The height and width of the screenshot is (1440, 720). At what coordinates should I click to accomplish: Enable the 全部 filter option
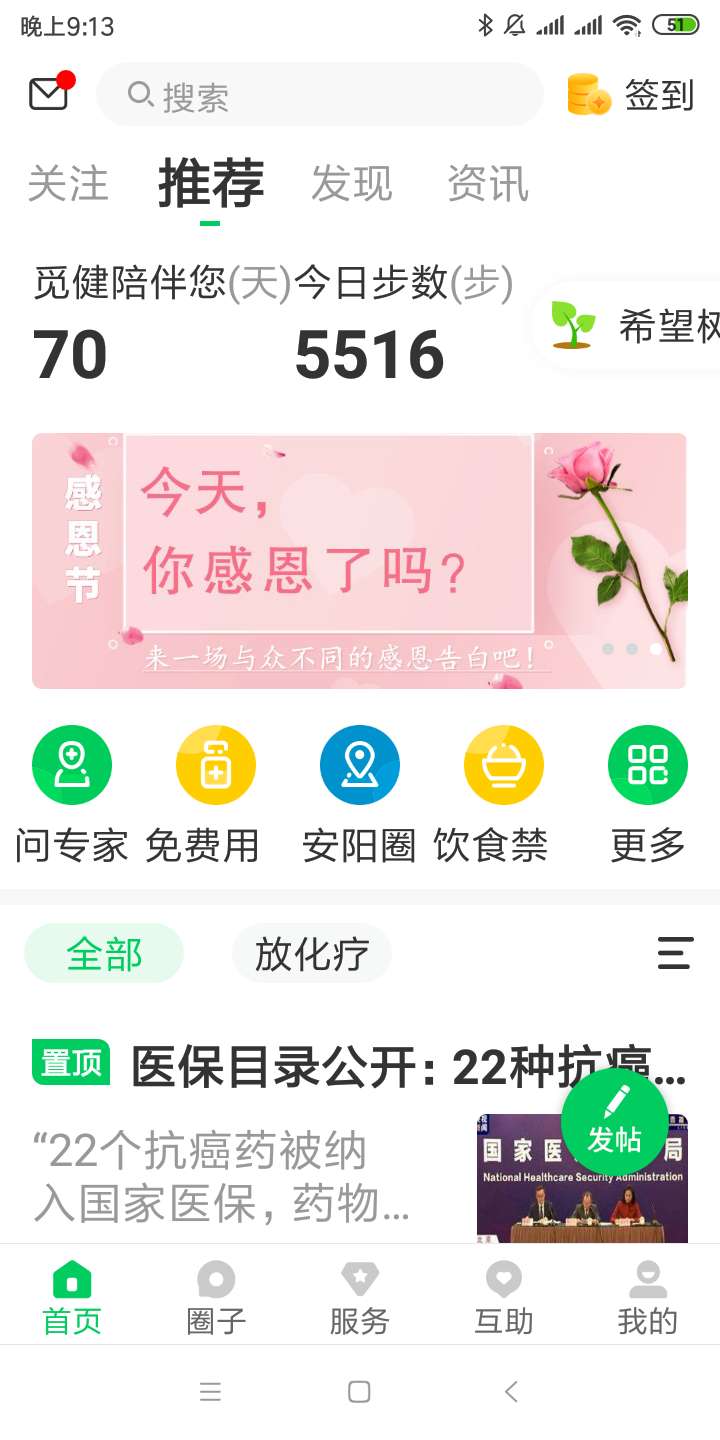click(104, 953)
